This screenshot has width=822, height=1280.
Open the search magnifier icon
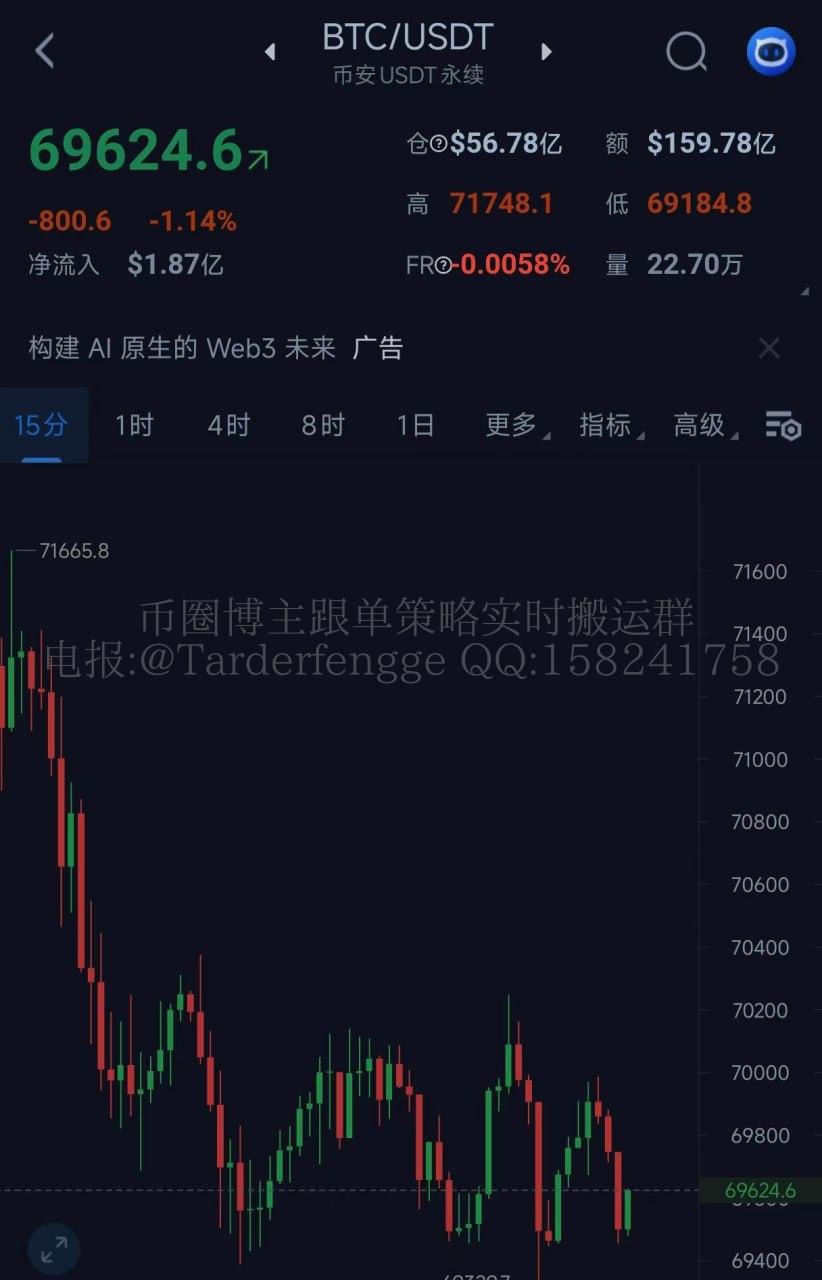click(686, 51)
